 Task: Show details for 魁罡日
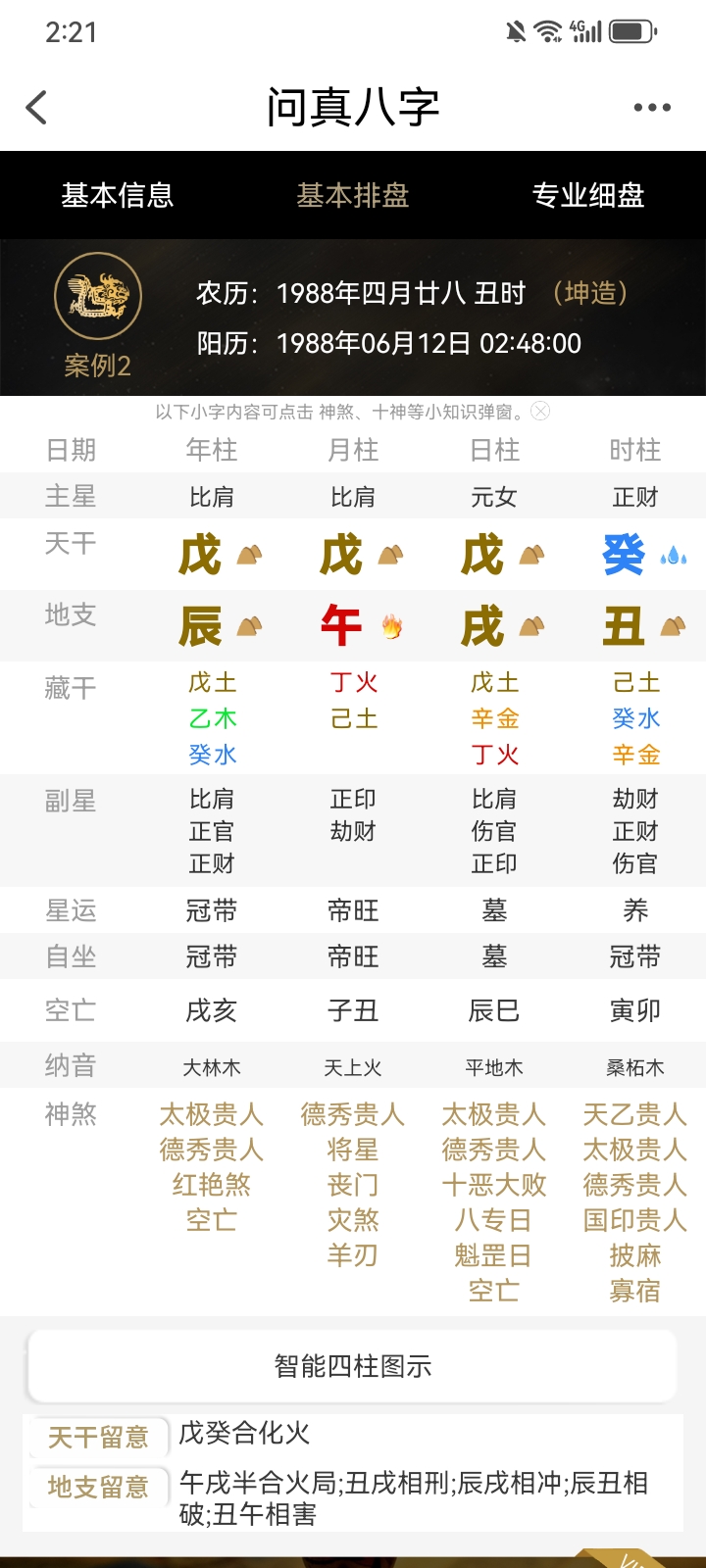pyautogui.click(x=494, y=1255)
